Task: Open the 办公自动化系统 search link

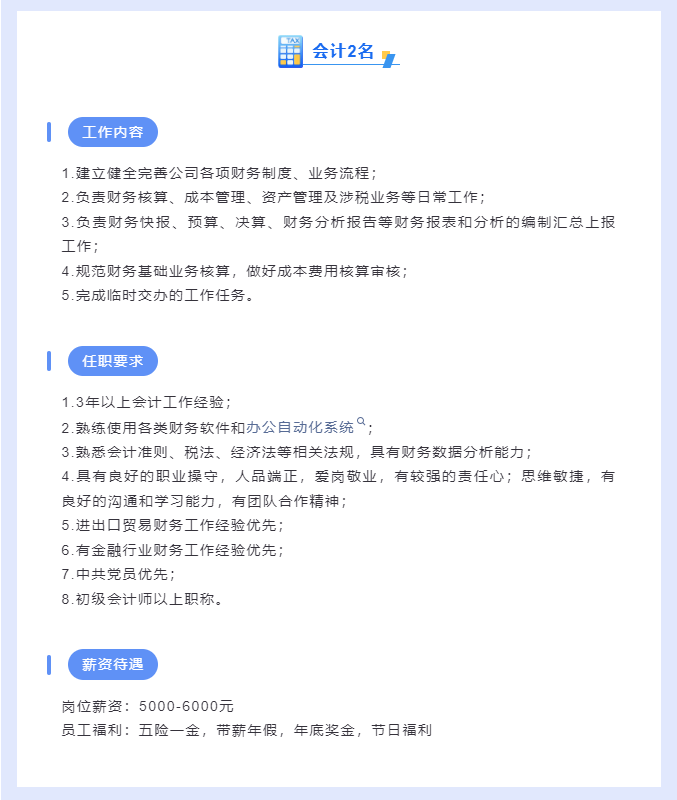Action: (300, 427)
